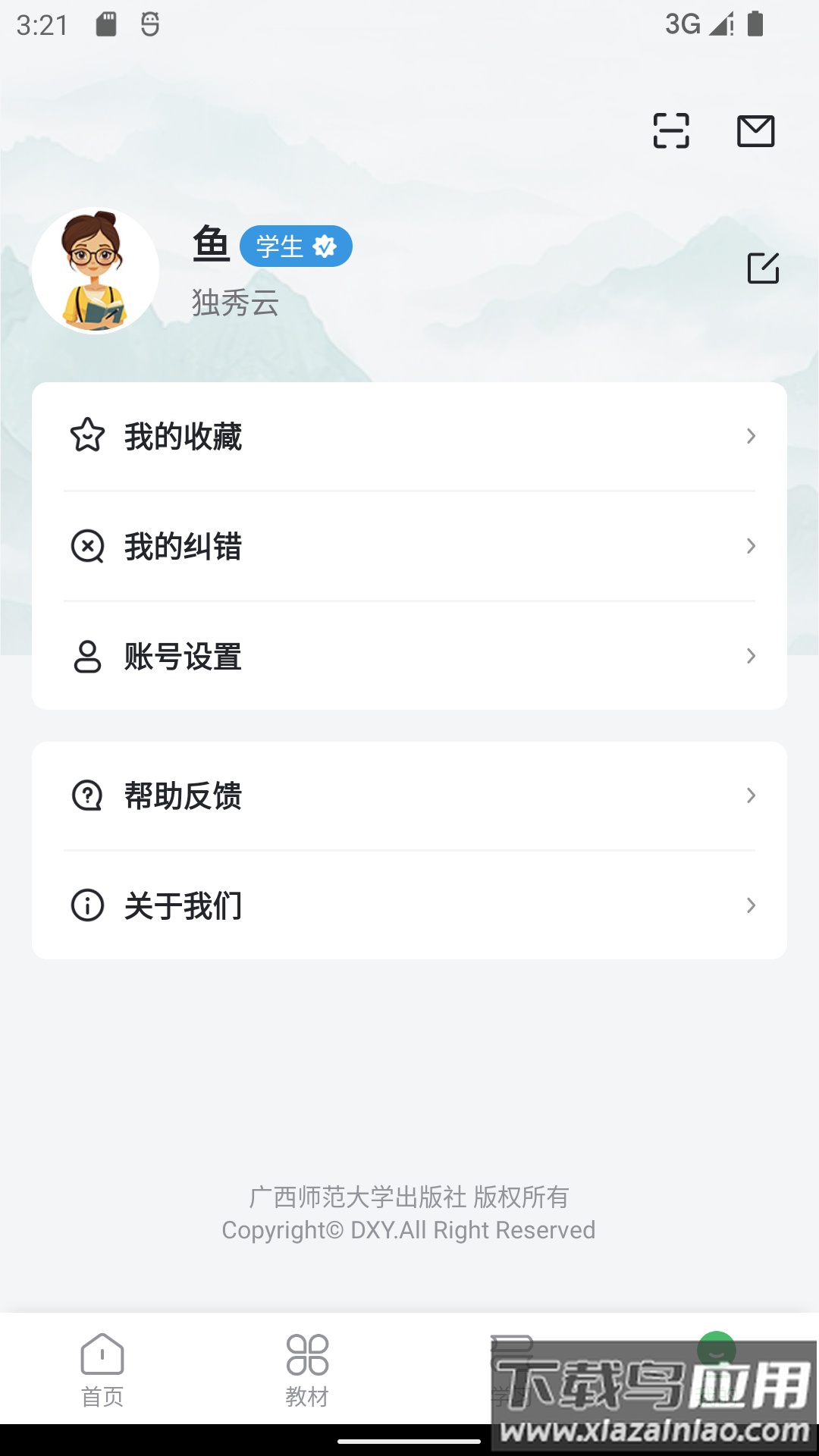This screenshot has width=819, height=1456.
Task: Click the 学生 verified badge
Action: [x=297, y=246]
